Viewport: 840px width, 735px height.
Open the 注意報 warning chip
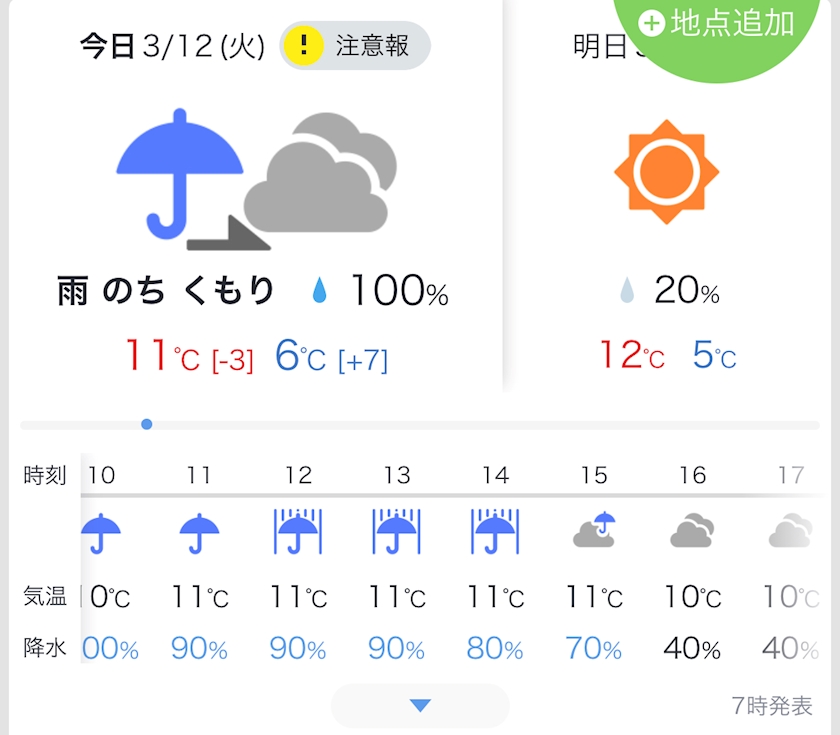(x=355, y=46)
